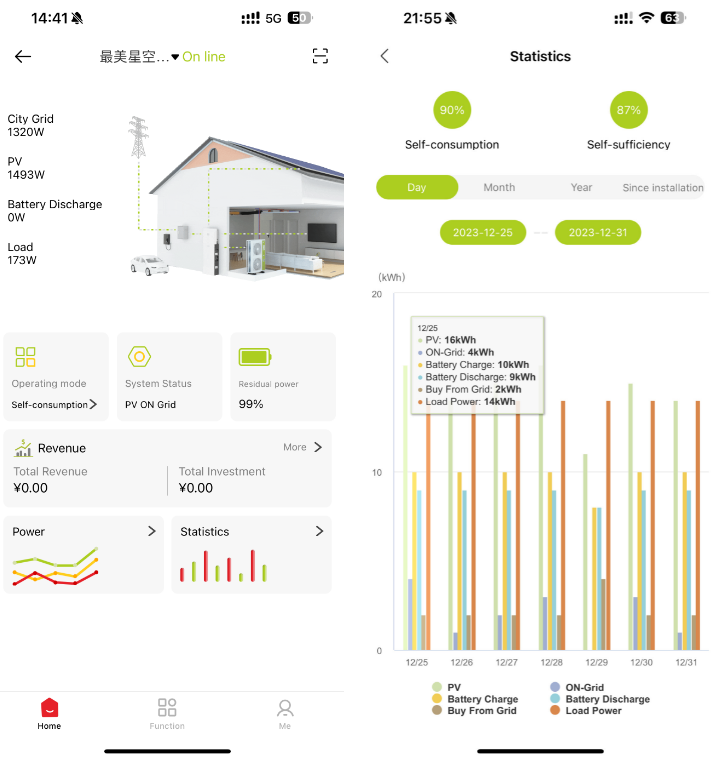Switch to the Function tab
This screenshot has width=713, height=759.
(x=167, y=714)
